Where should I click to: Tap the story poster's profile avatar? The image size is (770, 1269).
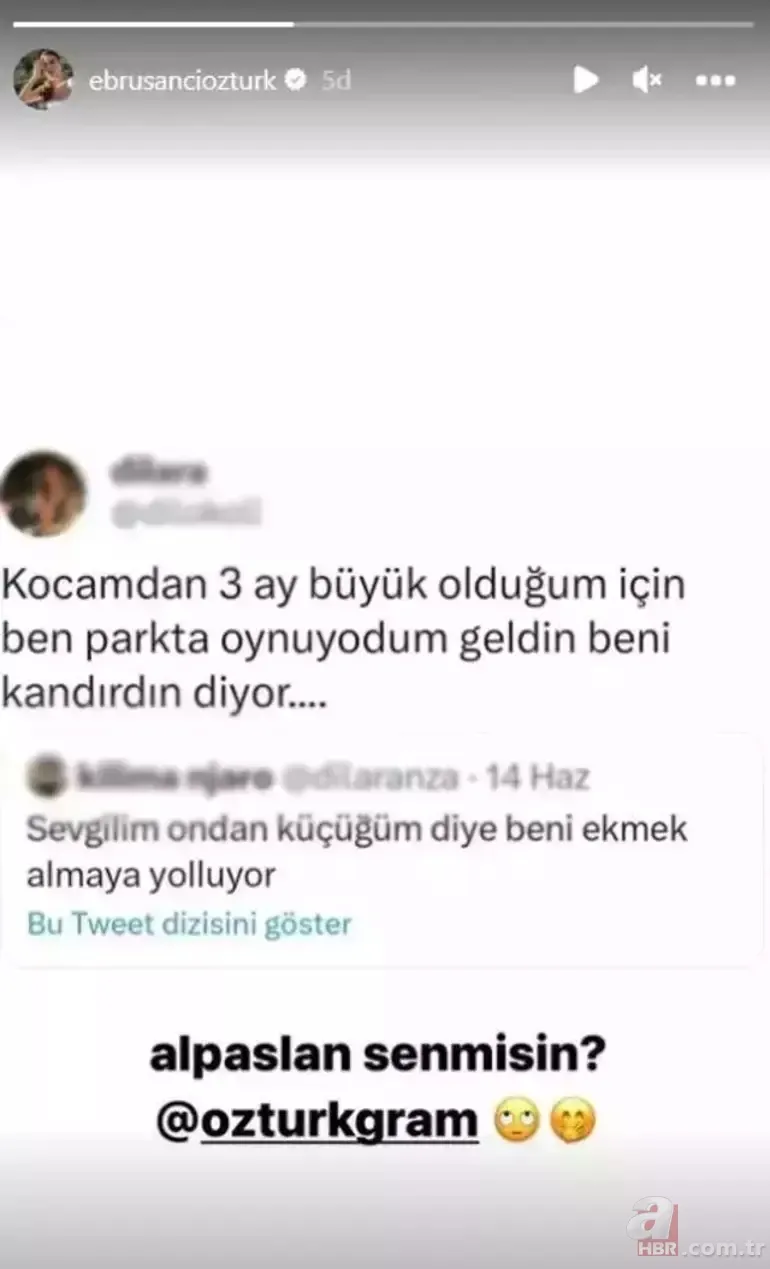click(x=44, y=80)
